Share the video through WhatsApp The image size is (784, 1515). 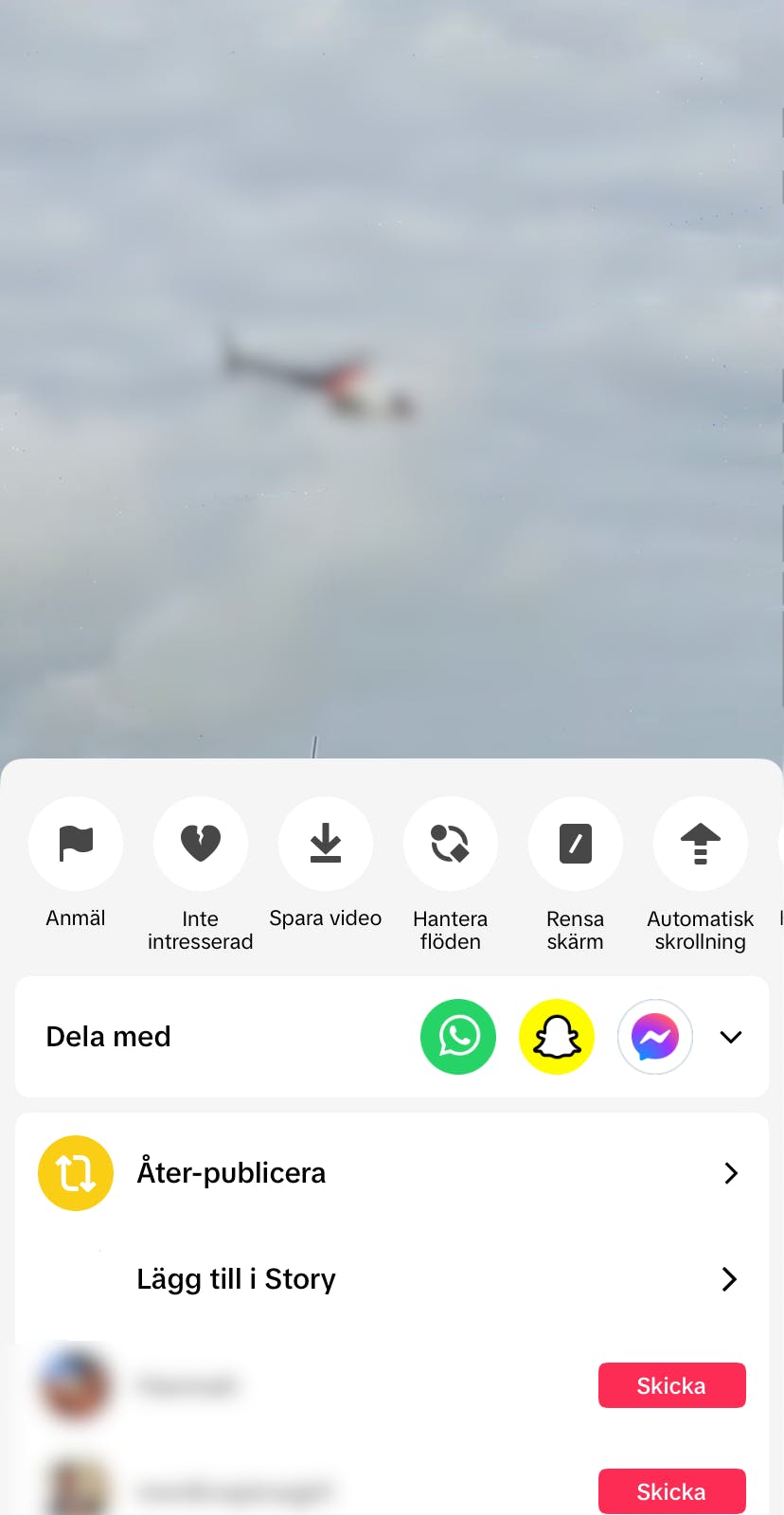[458, 1037]
